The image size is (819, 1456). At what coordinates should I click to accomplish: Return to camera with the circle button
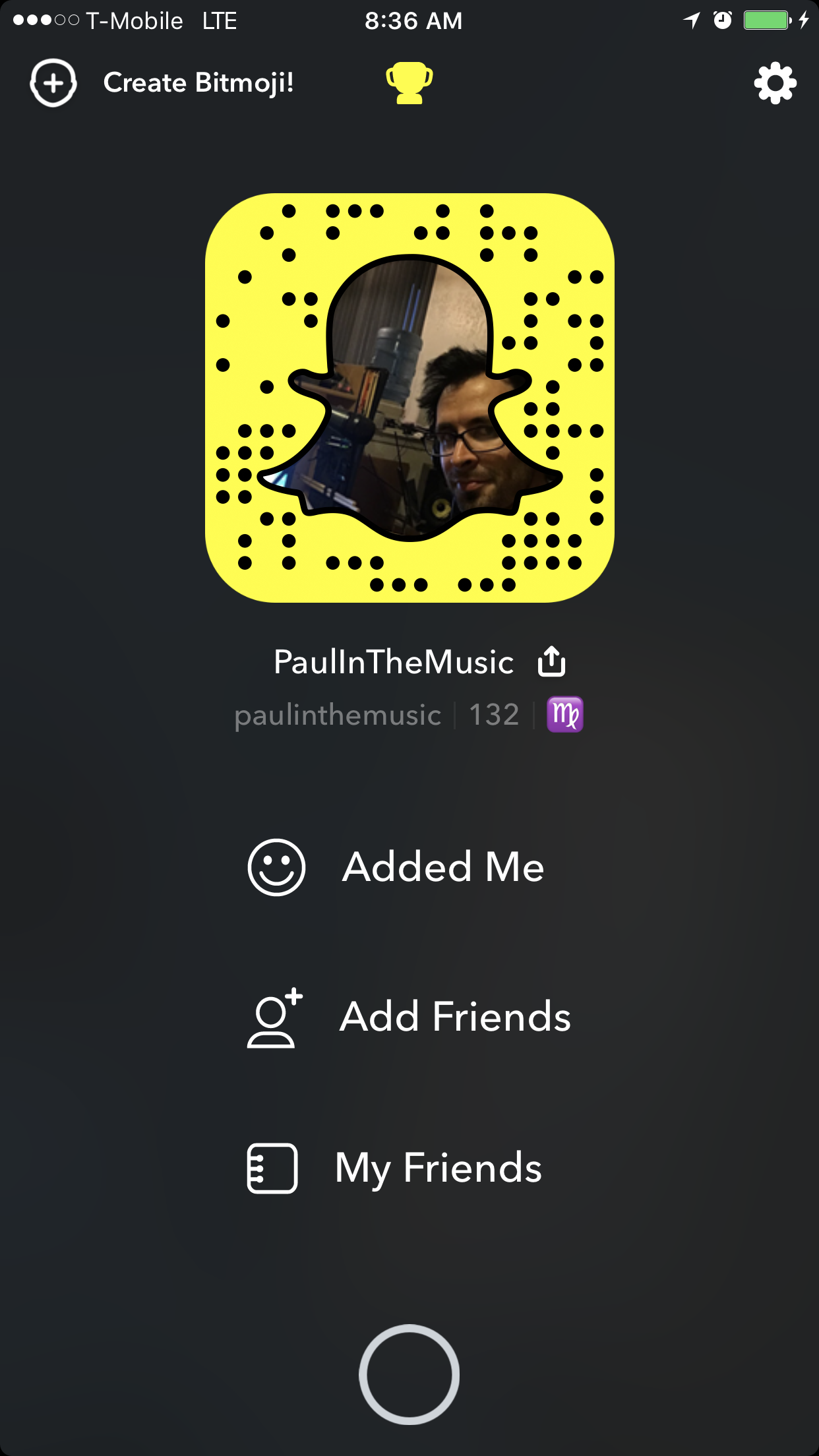pyautogui.click(x=409, y=1375)
